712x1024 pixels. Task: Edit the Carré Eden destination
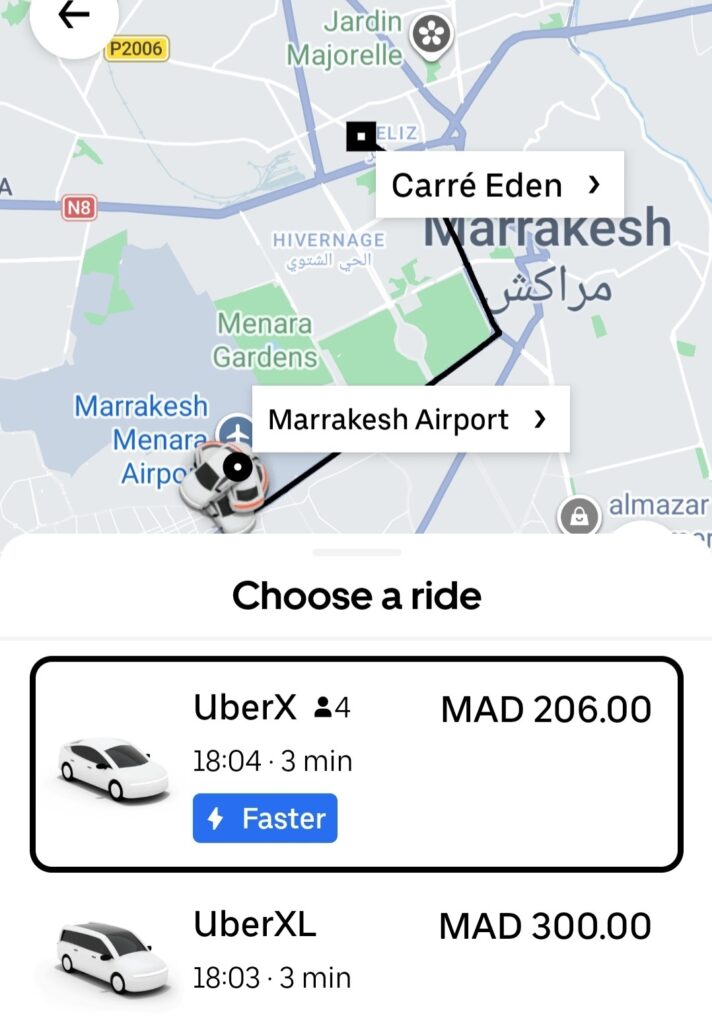pyautogui.click(x=498, y=185)
